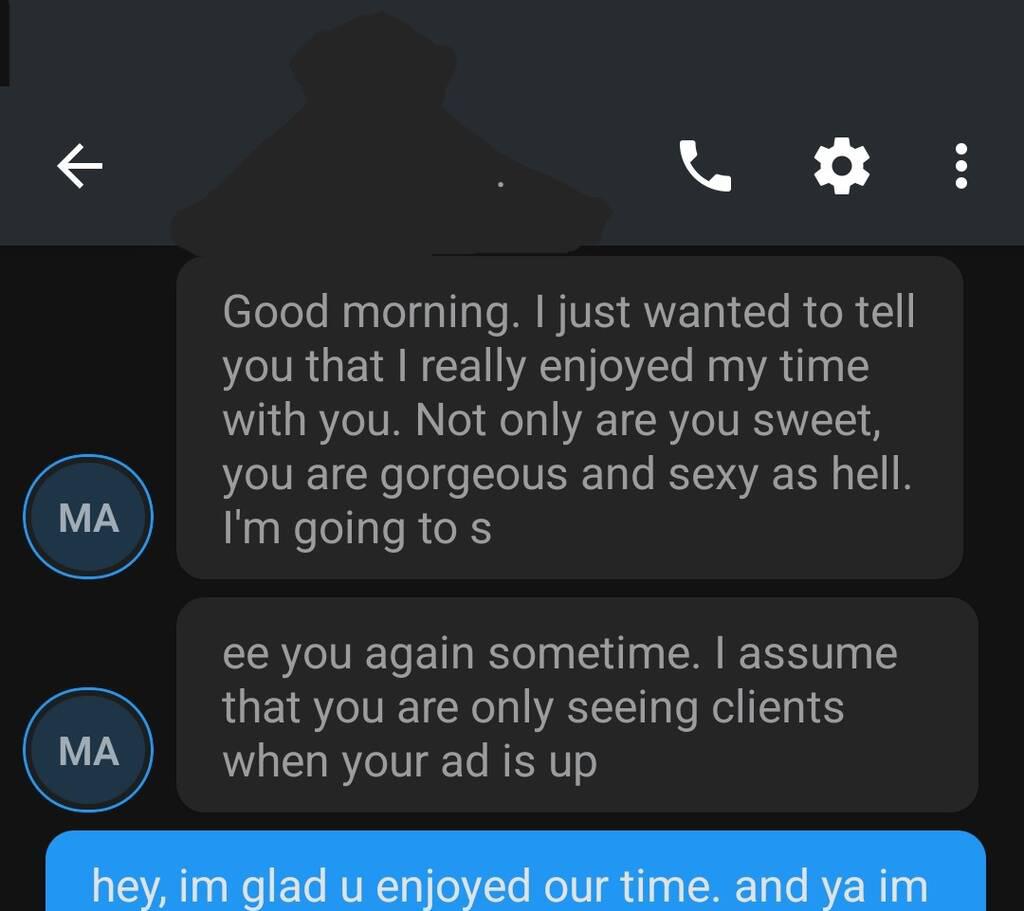The width and height of the screenshot is (1024, 911).
Task: Open conversation settings gear
Action: coord(842,165)
